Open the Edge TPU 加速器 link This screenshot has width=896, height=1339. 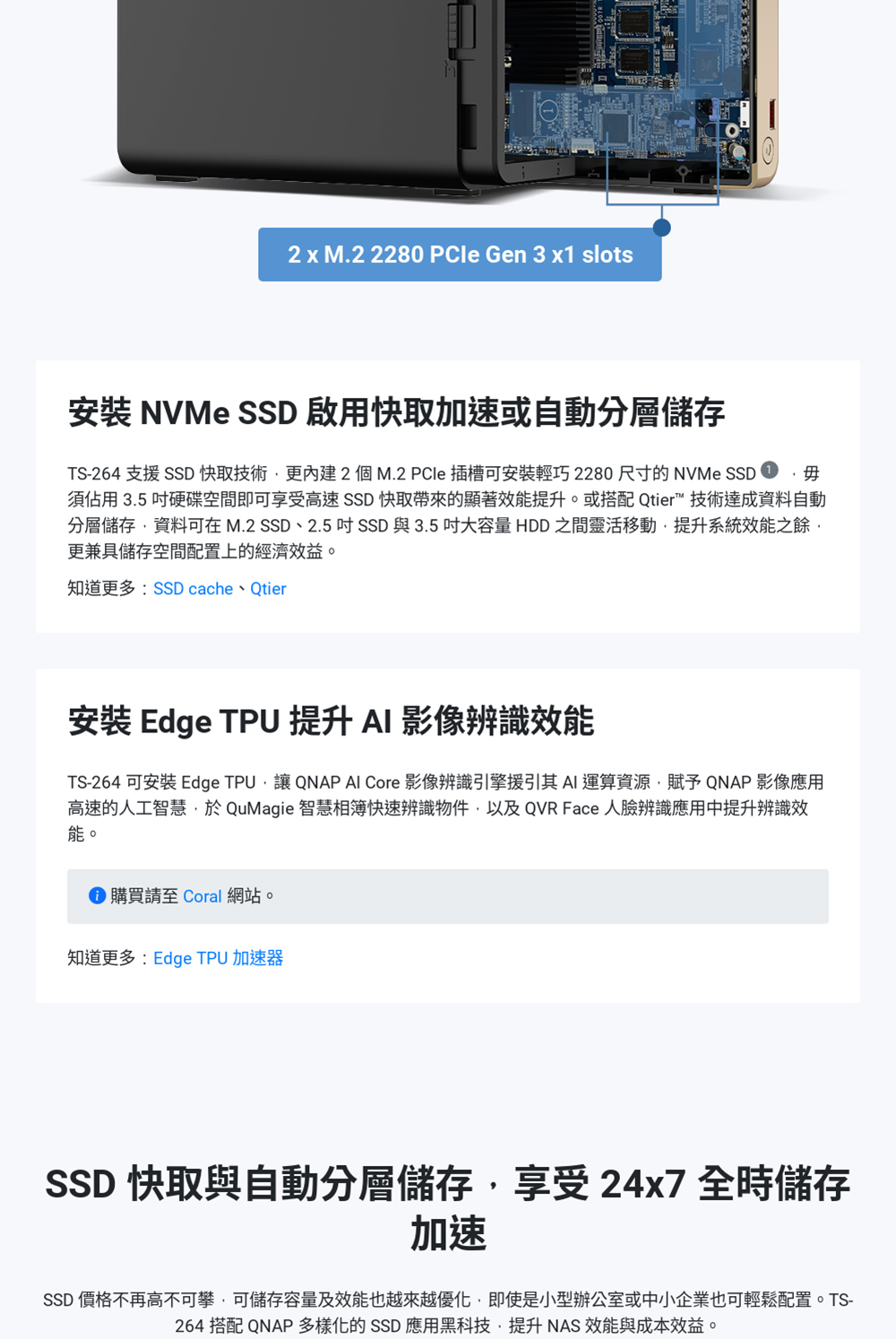pyautogui.click(x=218, y=958)
